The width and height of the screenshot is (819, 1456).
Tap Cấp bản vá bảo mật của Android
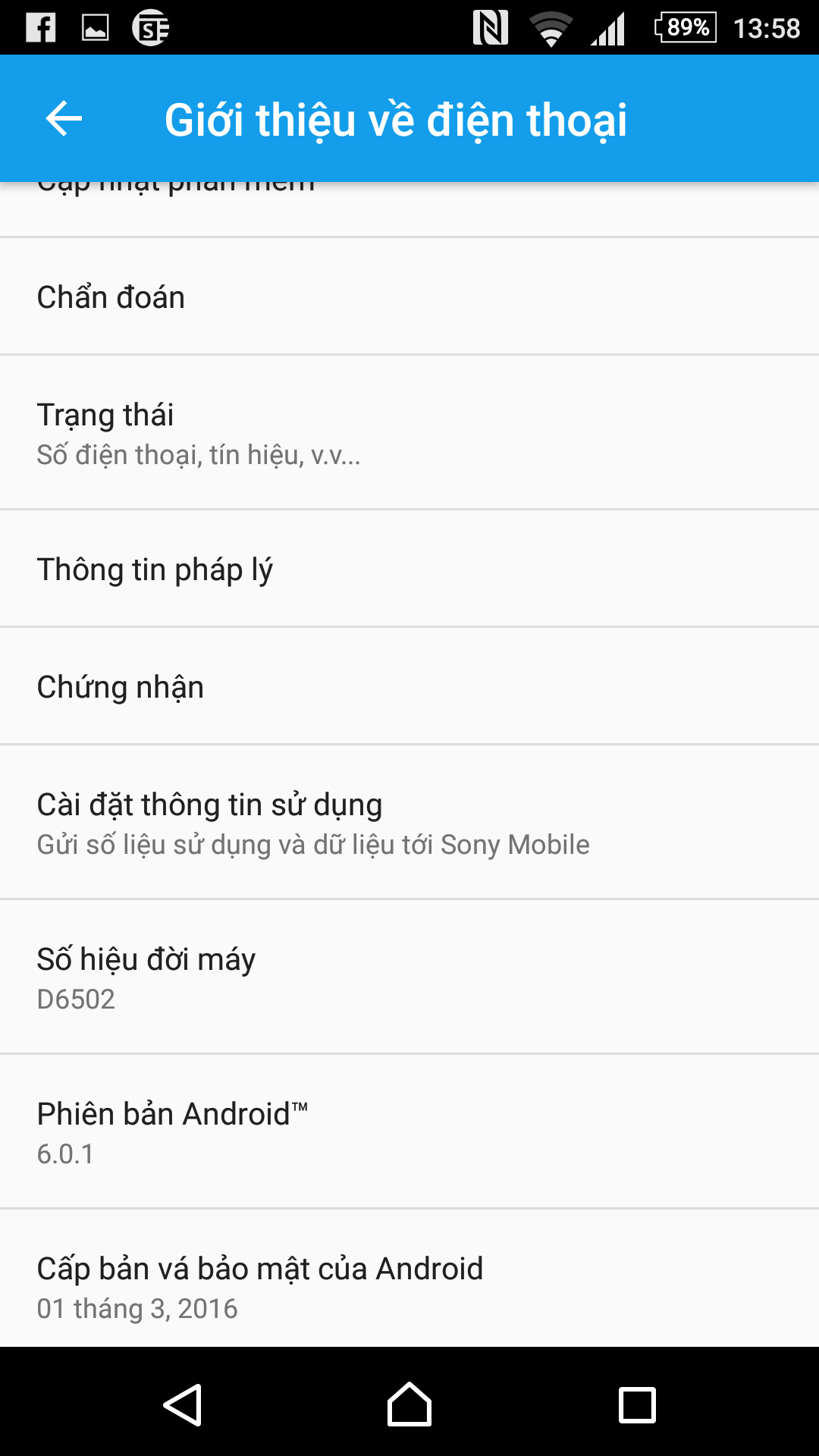[409, 1279]
